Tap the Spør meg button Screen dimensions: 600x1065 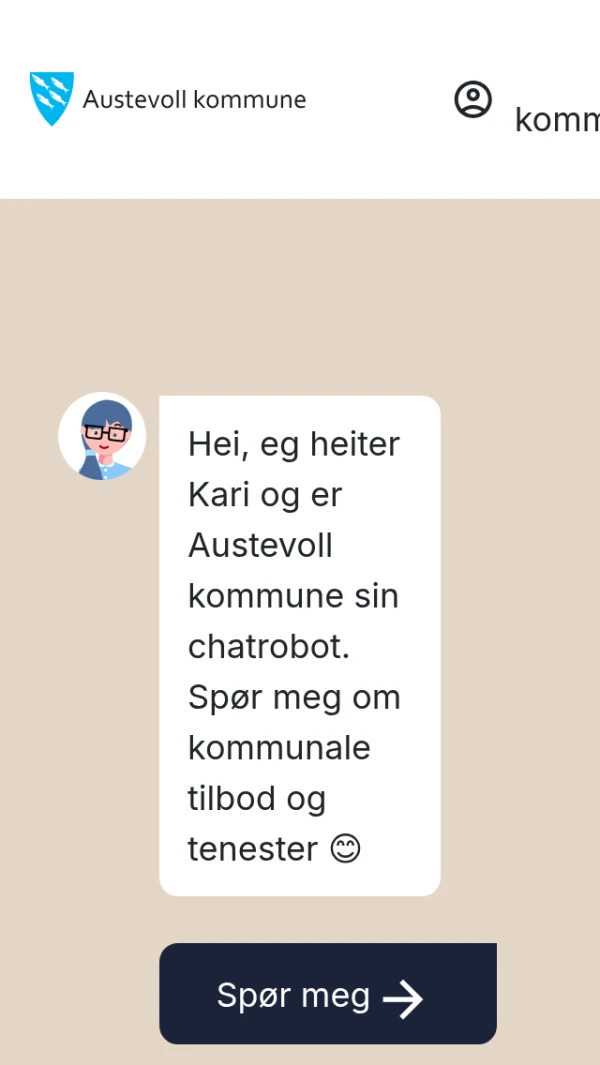pos(327,994)
